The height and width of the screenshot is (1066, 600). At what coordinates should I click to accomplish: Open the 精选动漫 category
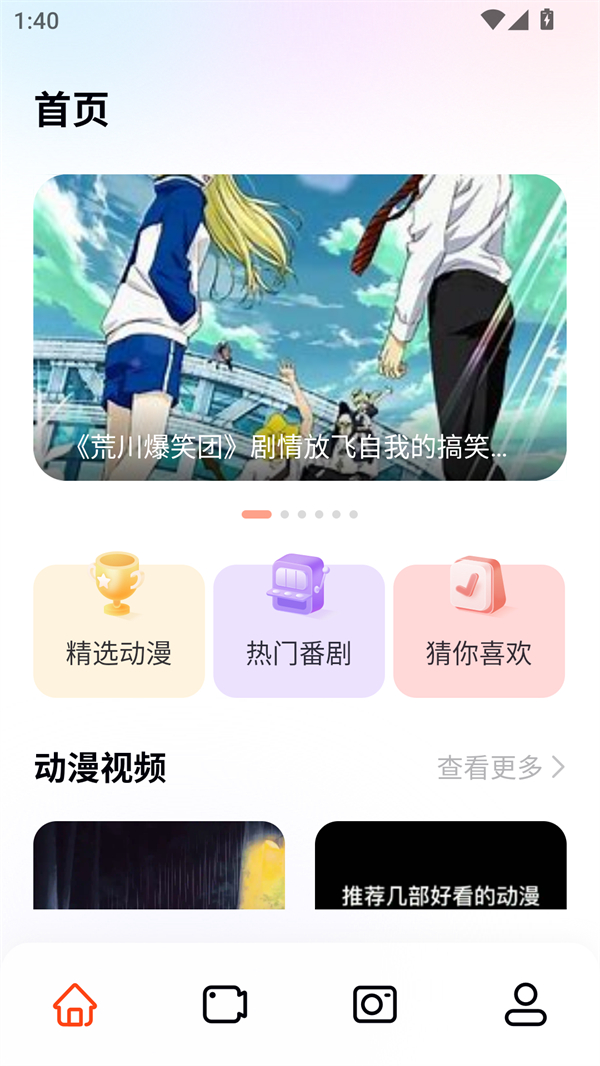tap(119, 631)
